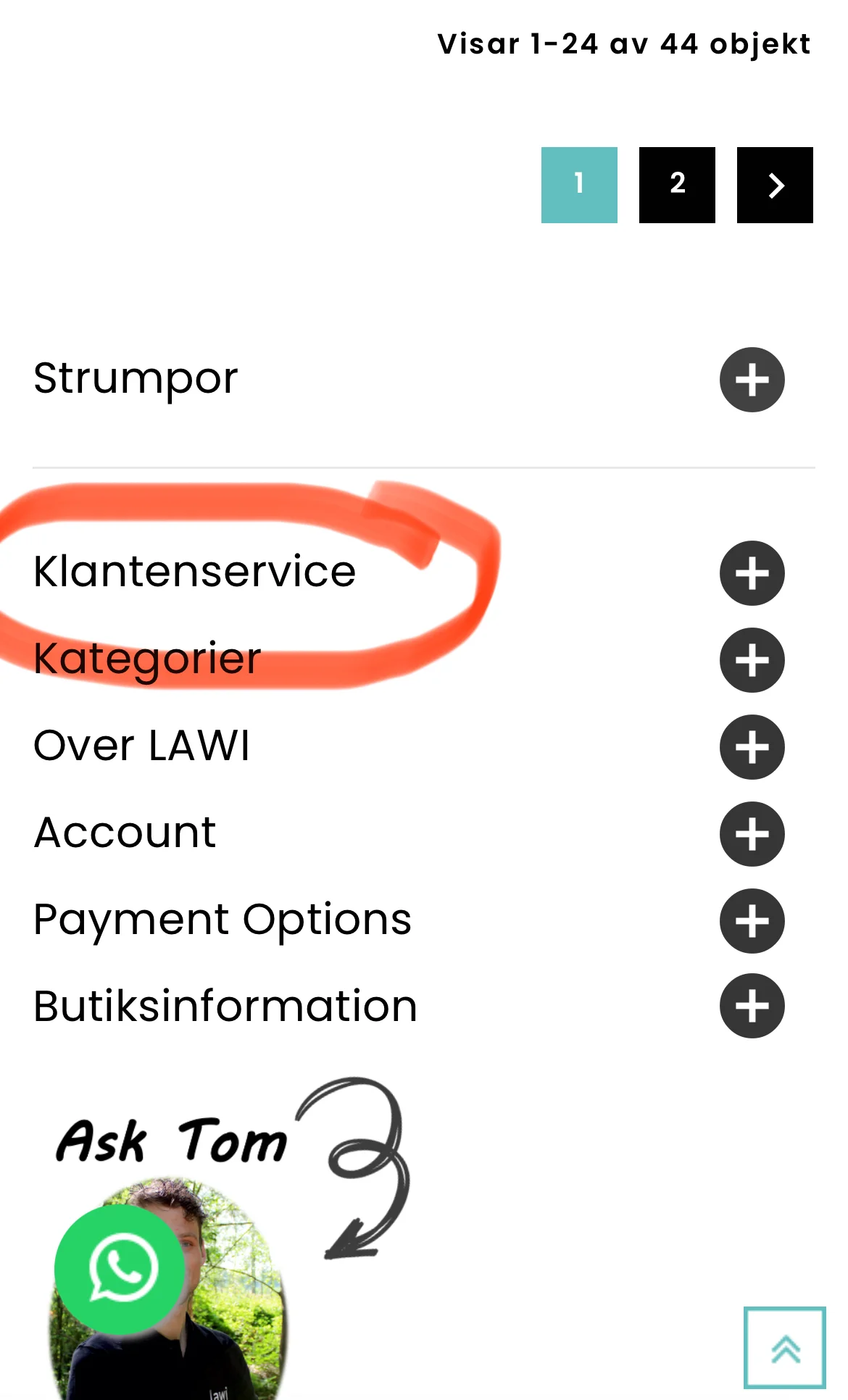Expand the Strumpor section
The height and width of the screenshot is (1400, 848).
[752, 380]
